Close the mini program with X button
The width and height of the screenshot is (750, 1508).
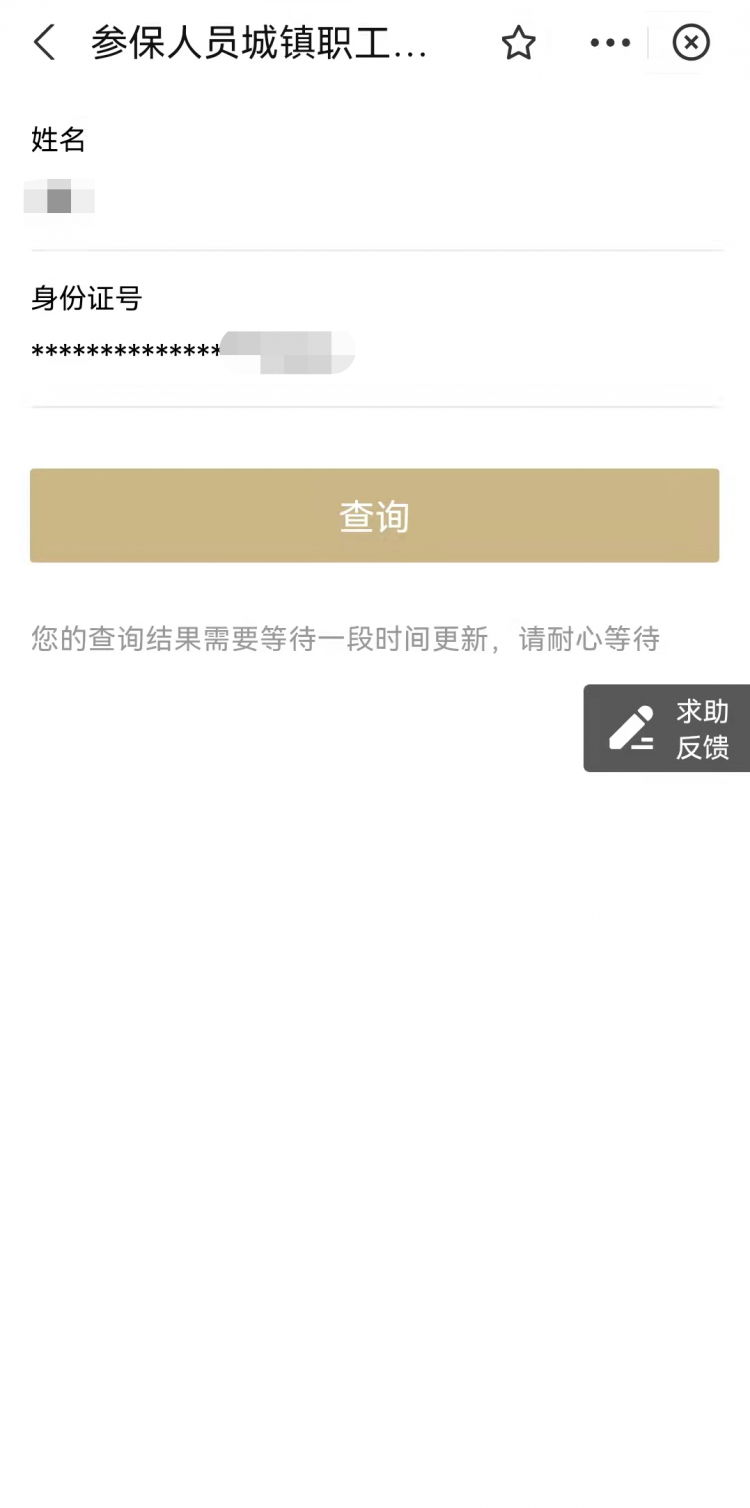691,43
